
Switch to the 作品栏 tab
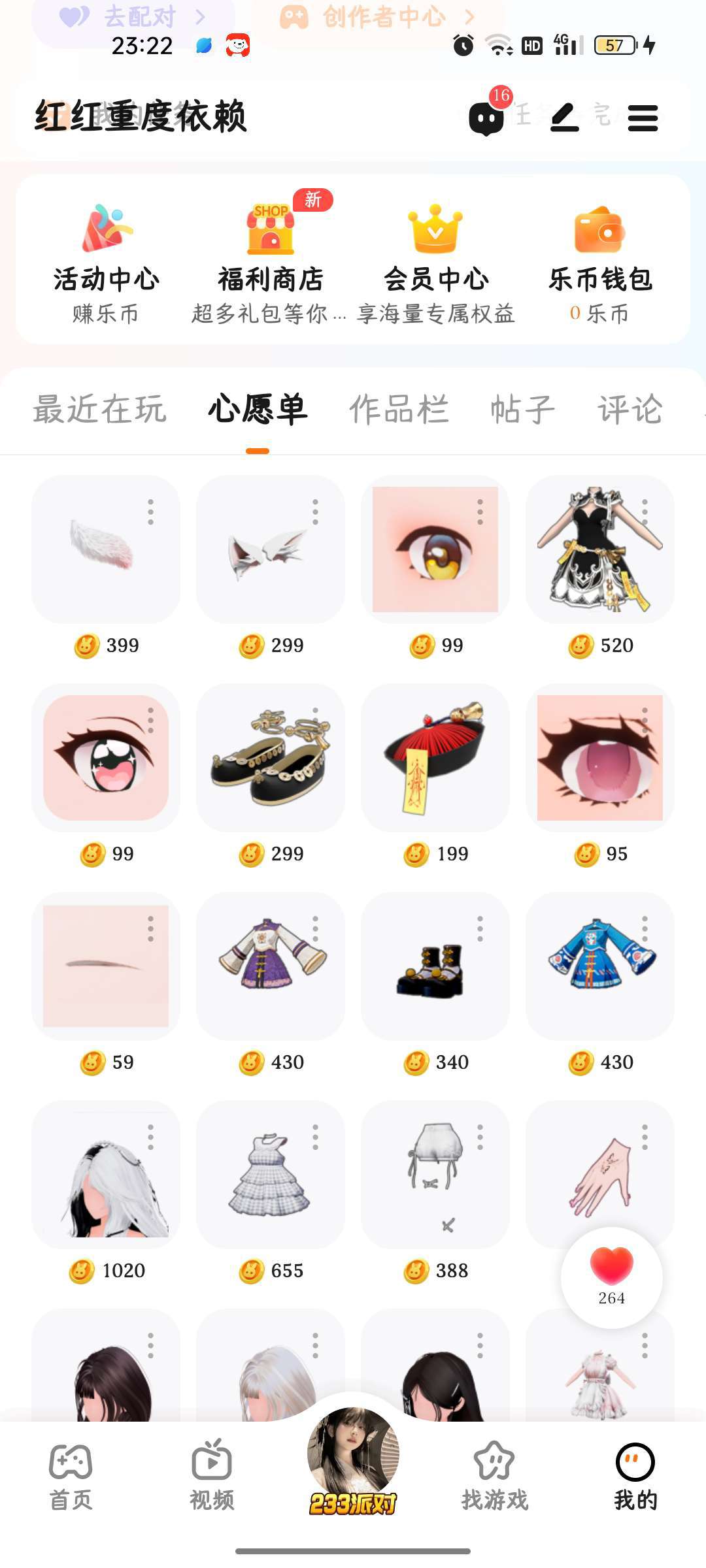[399, 410]
